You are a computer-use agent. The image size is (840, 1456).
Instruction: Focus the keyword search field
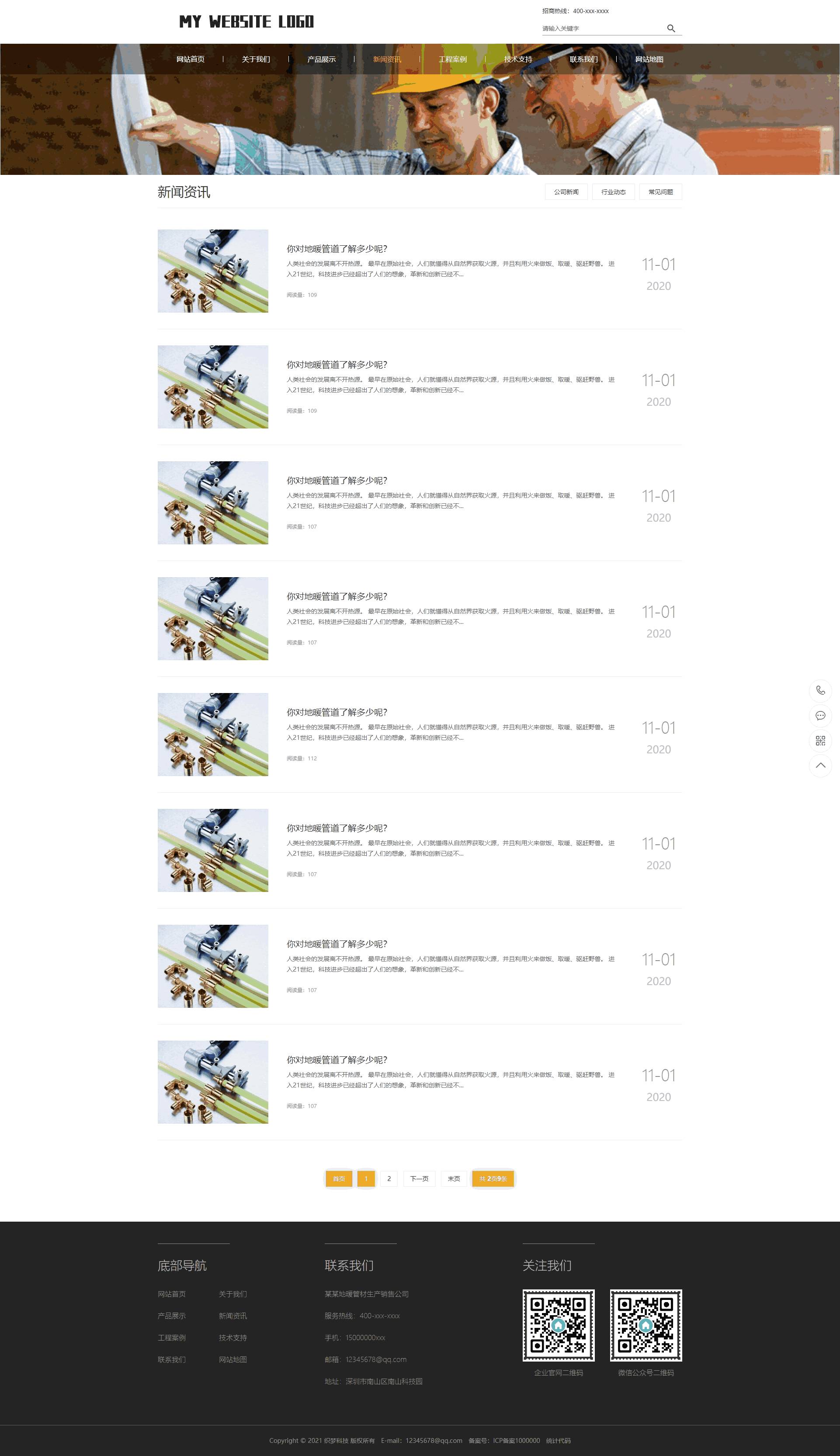pos(602,28)
